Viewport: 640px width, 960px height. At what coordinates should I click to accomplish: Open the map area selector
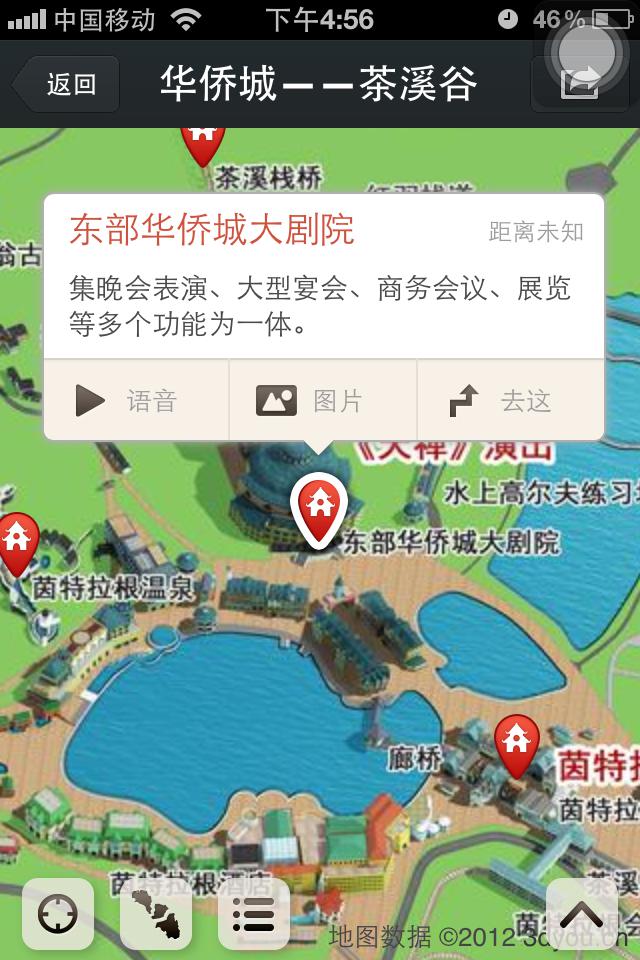156,914
